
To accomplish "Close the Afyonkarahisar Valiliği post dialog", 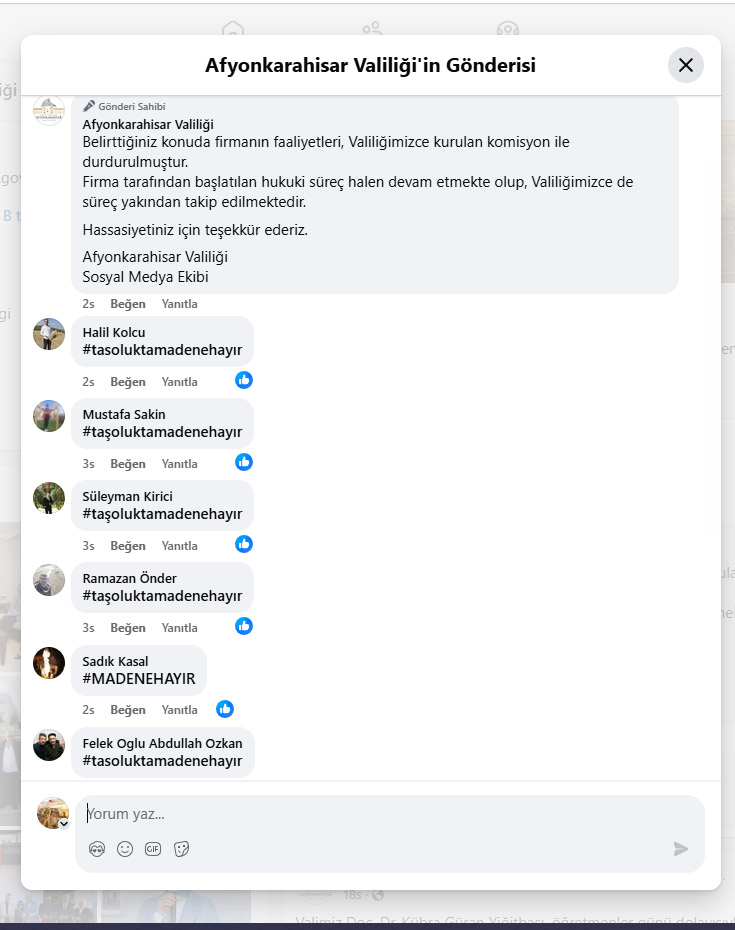I will pos(685,65).
